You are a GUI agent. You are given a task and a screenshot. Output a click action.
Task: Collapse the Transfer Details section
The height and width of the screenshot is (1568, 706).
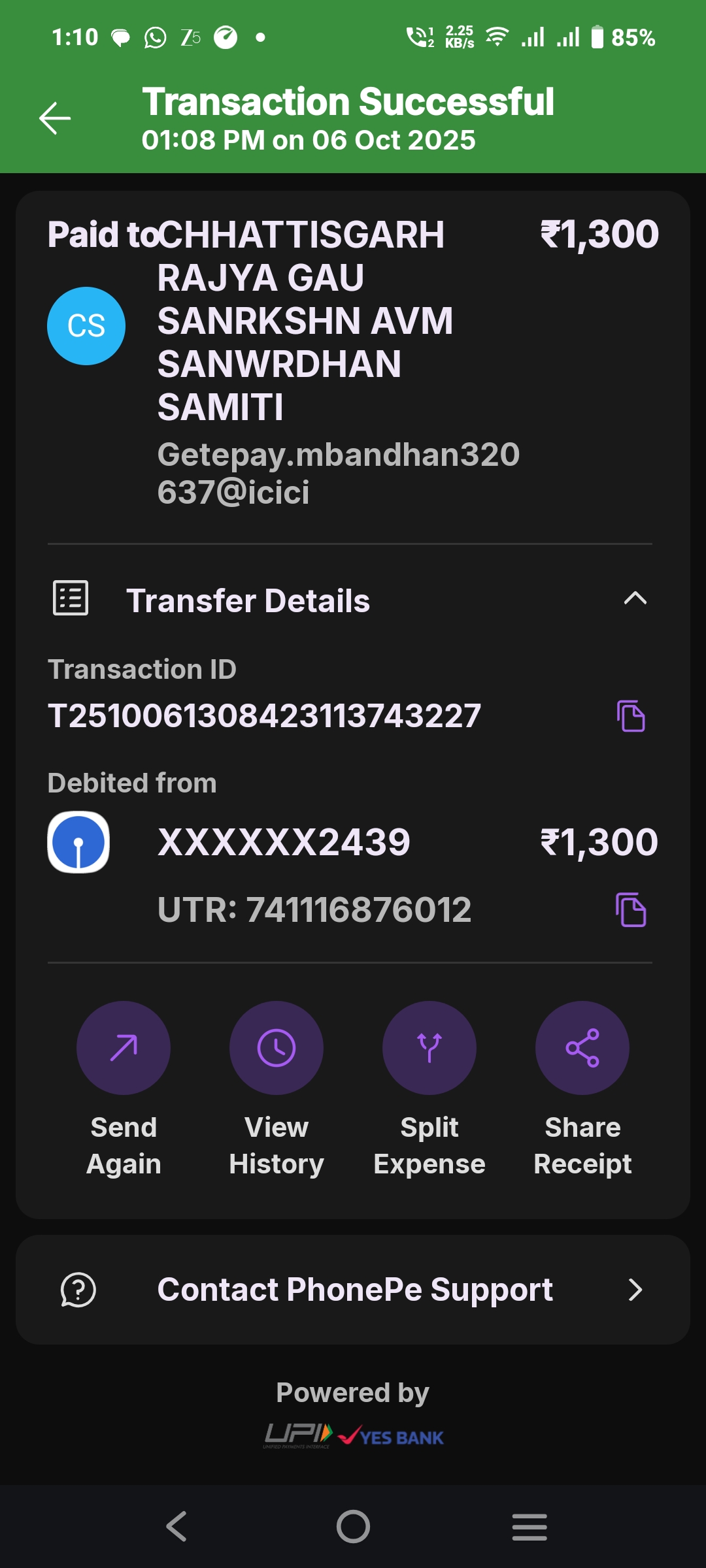tap(635, 598)
